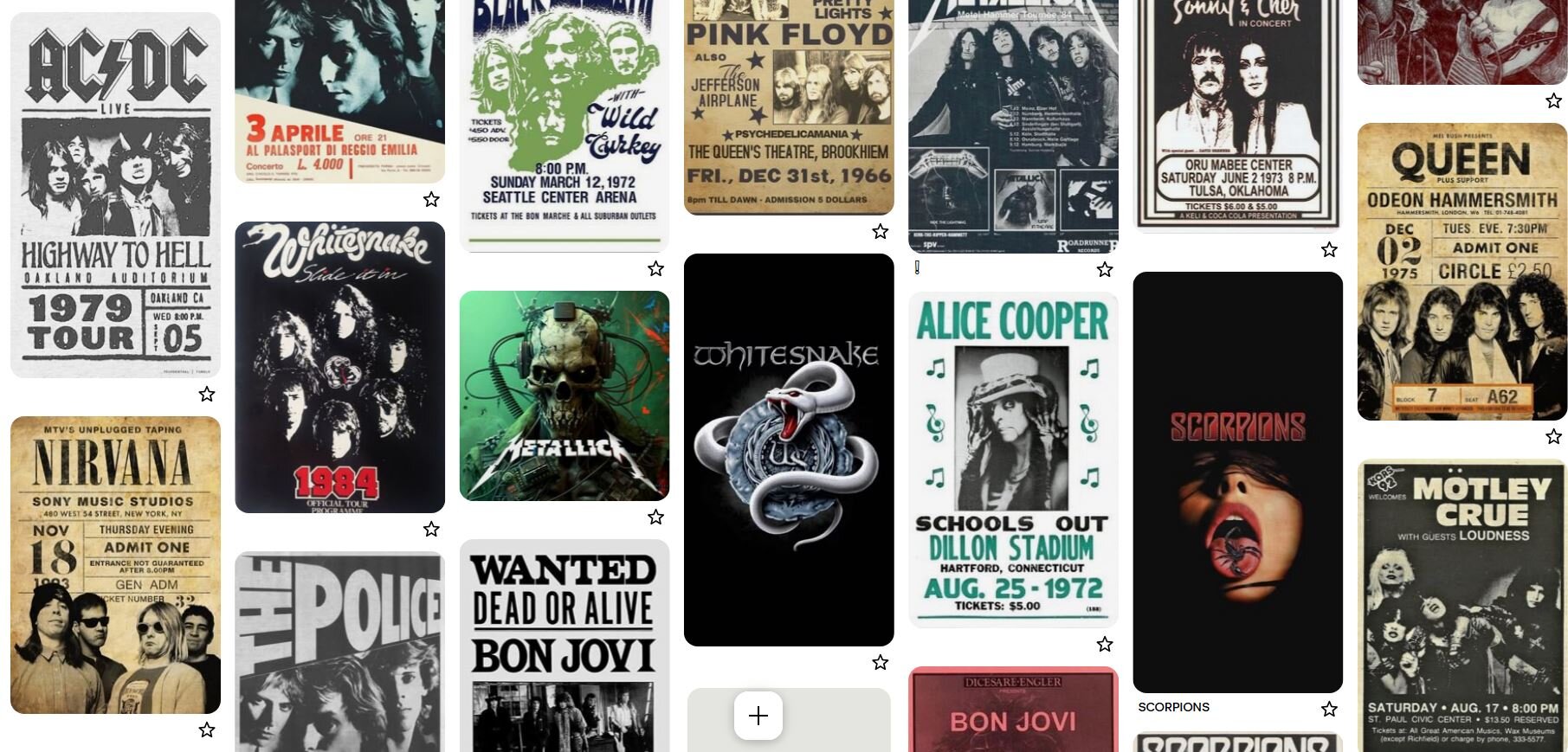View the Queen Odeon Hammersmith poster
The width and height of the screenshot is (1568, 752).
pos(1462,272)
